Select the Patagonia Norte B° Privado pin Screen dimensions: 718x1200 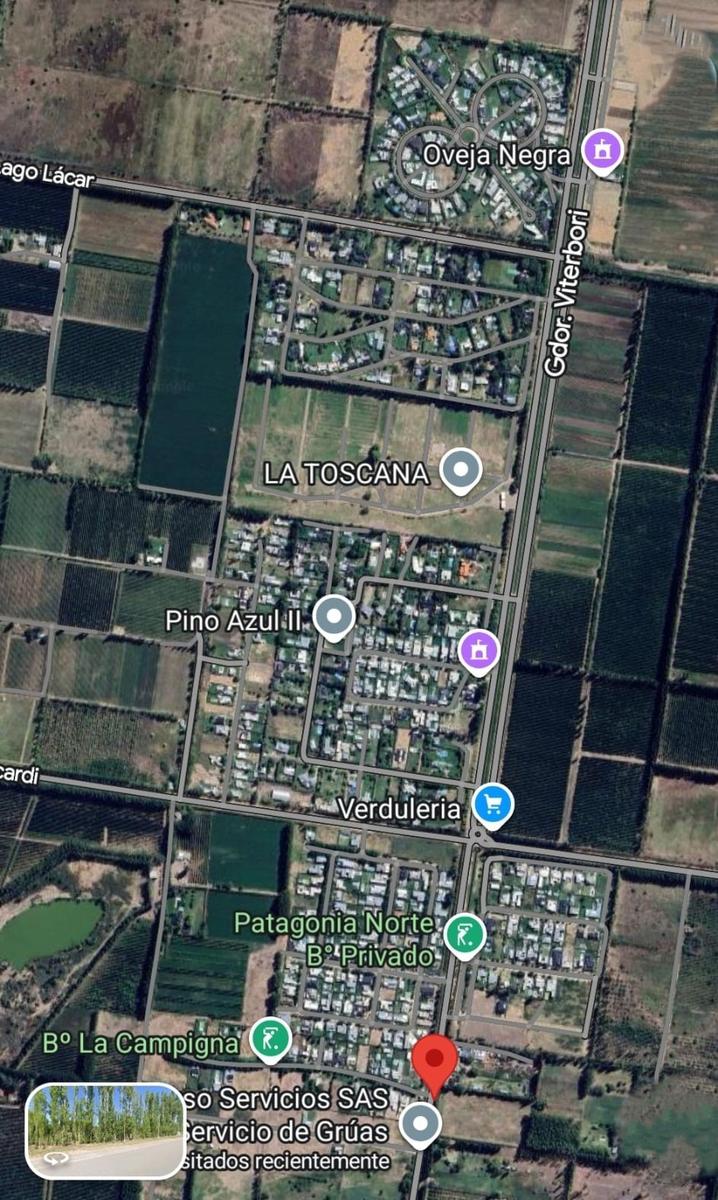click(x=464, y=935)
